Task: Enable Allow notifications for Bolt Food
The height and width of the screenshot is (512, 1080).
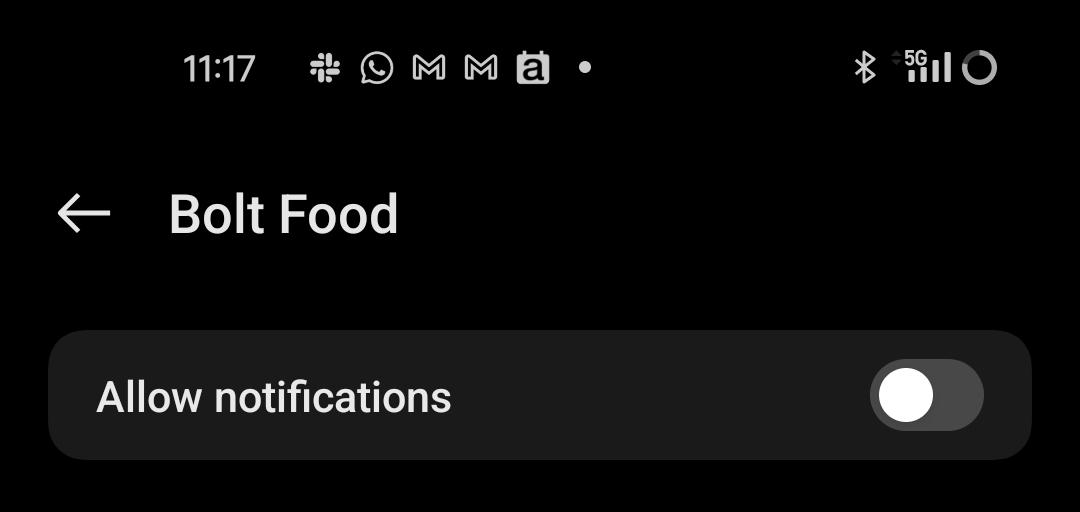Action: [926, 395]
